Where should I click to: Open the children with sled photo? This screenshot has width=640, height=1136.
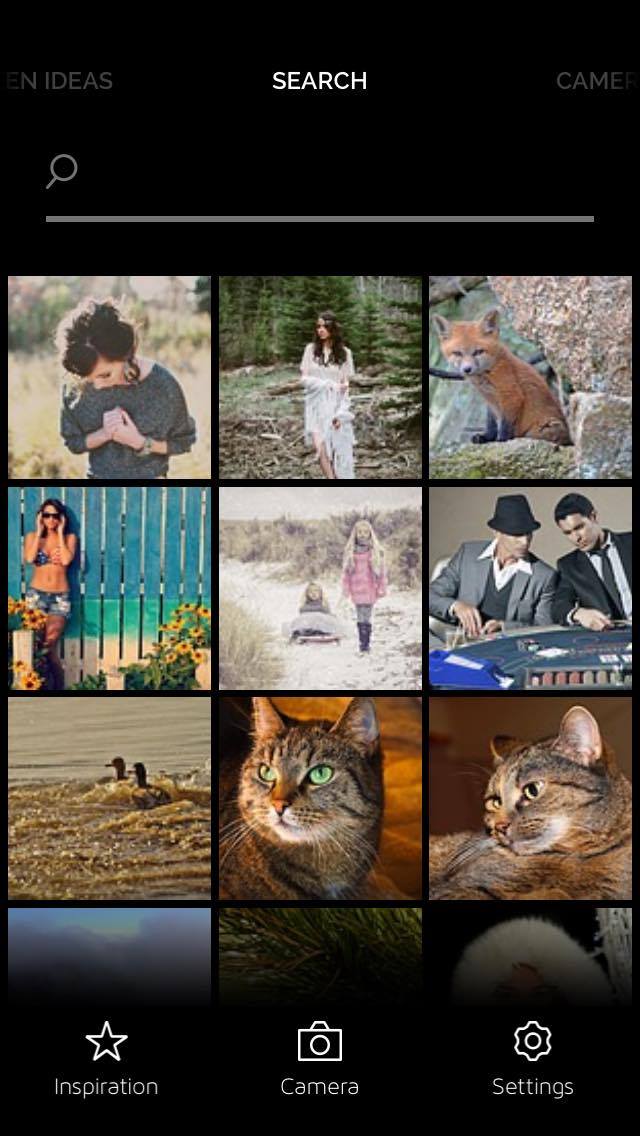click(x=320, y=588)
